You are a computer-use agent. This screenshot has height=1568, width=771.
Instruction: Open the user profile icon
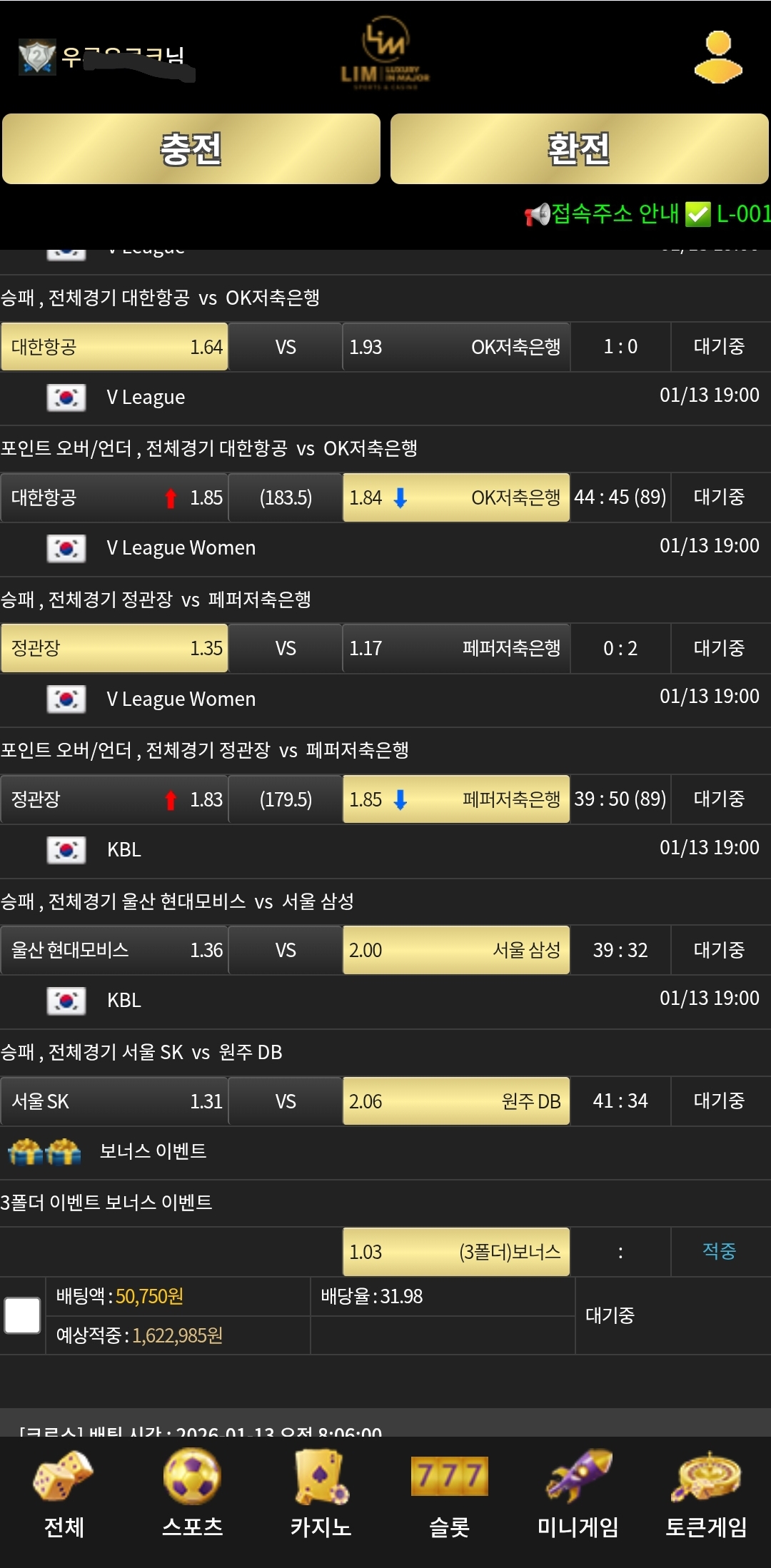click(718, 57)
